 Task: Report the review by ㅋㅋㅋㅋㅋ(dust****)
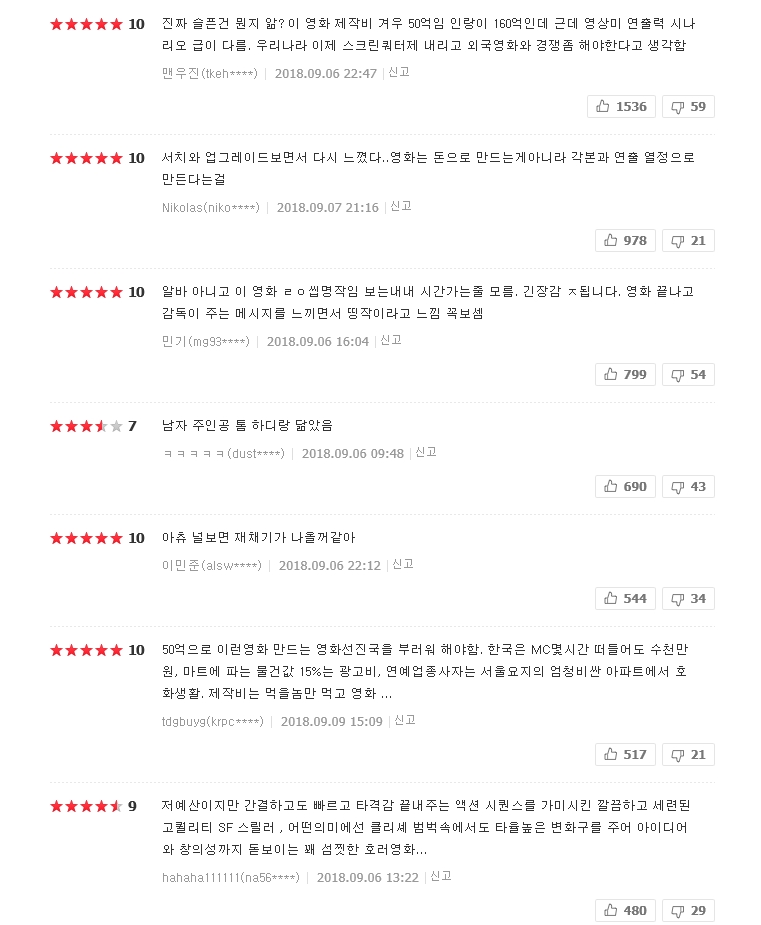click(x=426, y=452)
